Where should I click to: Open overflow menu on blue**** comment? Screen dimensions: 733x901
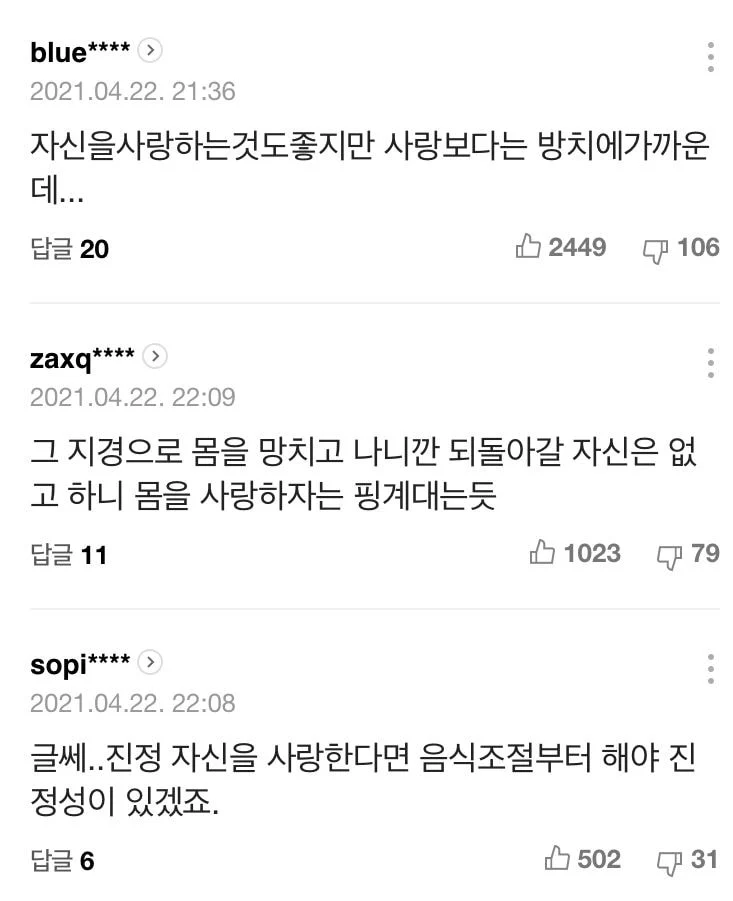click(710, 56)
